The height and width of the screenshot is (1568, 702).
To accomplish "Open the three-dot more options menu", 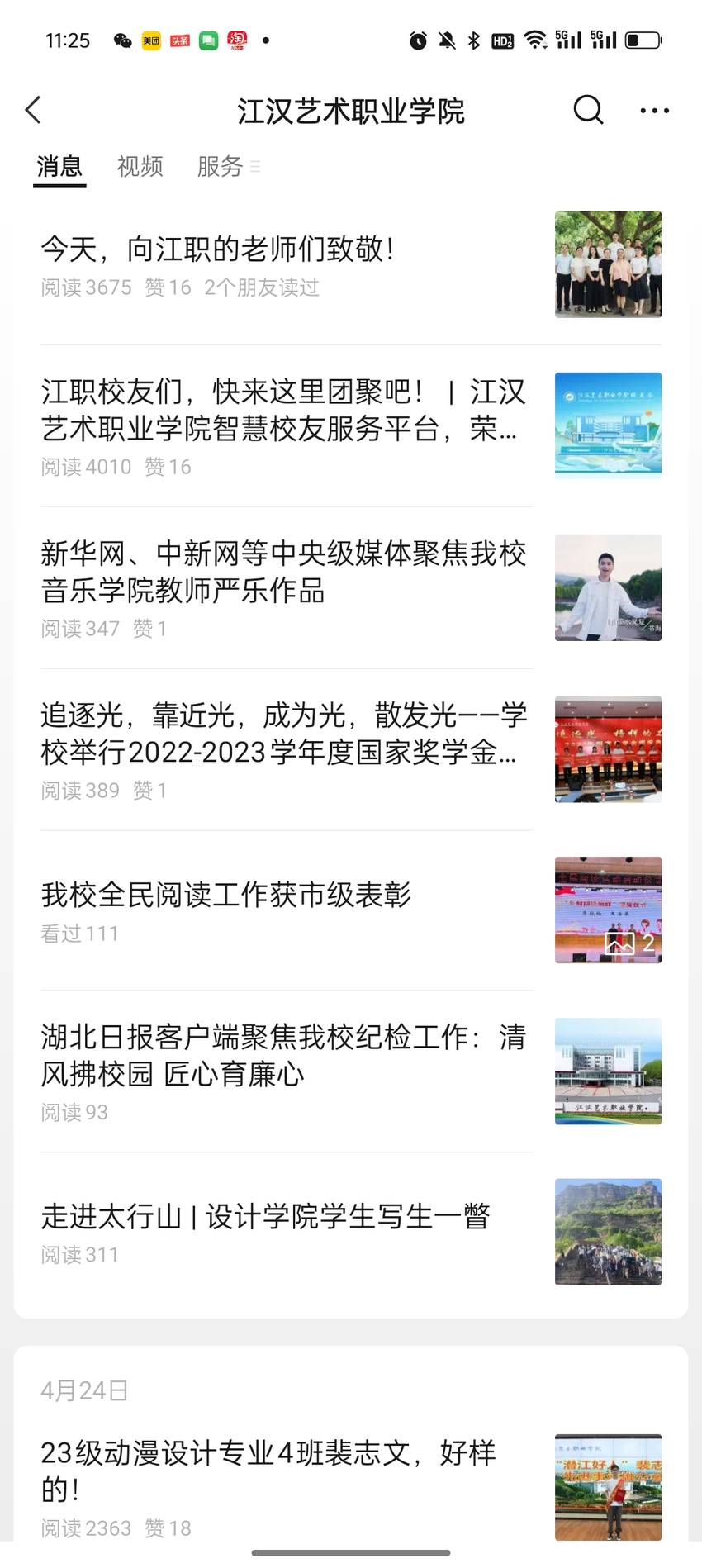I will pyautogui.click(x=654, y=111).
